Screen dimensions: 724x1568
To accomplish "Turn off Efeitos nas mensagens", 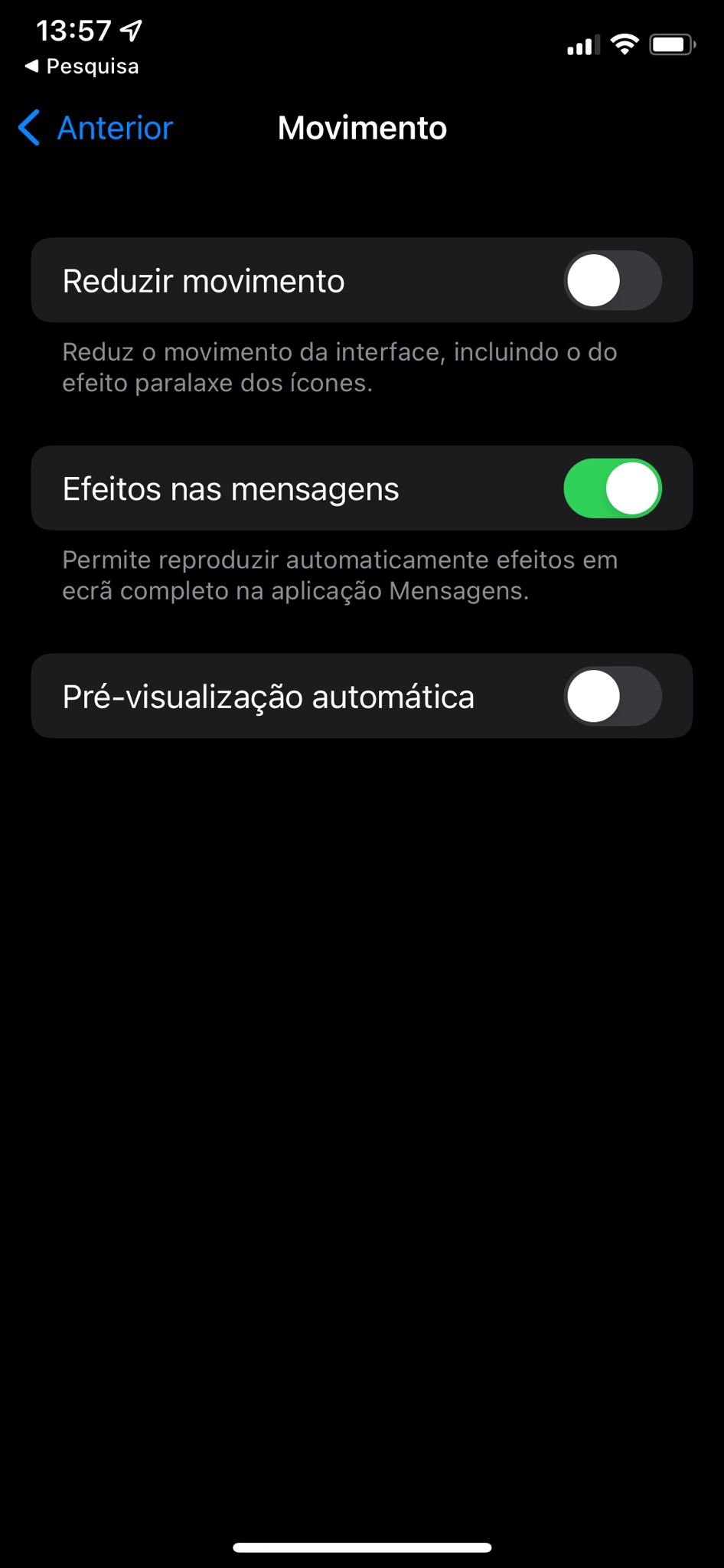I will pyautogui.click(x=612, y=488).
